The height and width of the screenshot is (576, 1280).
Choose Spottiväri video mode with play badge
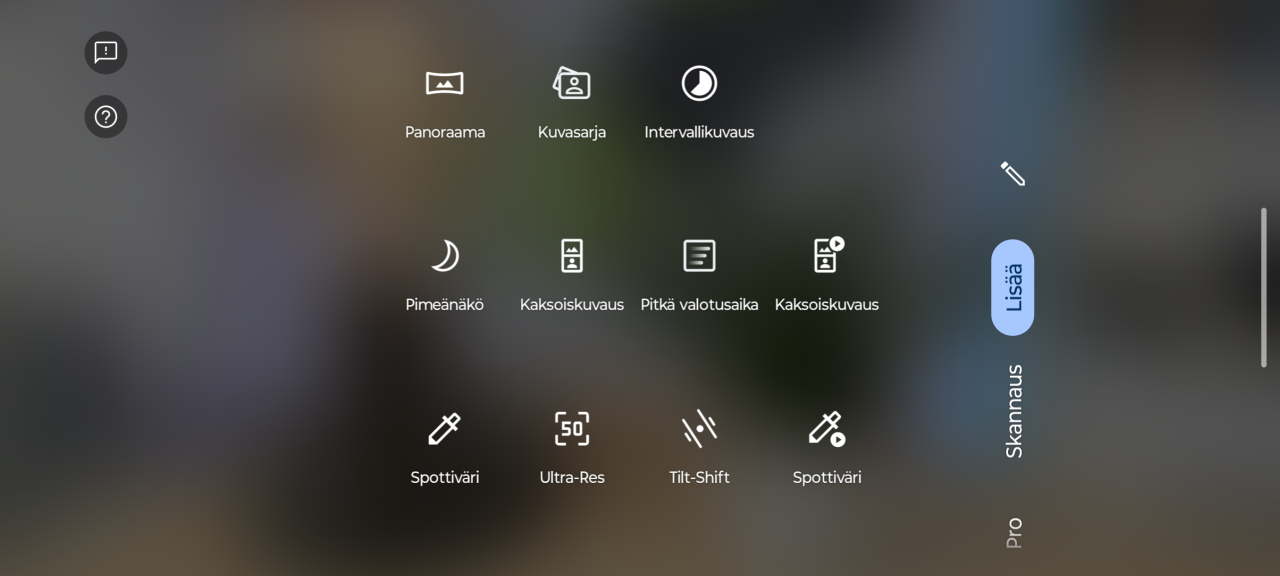826,446
